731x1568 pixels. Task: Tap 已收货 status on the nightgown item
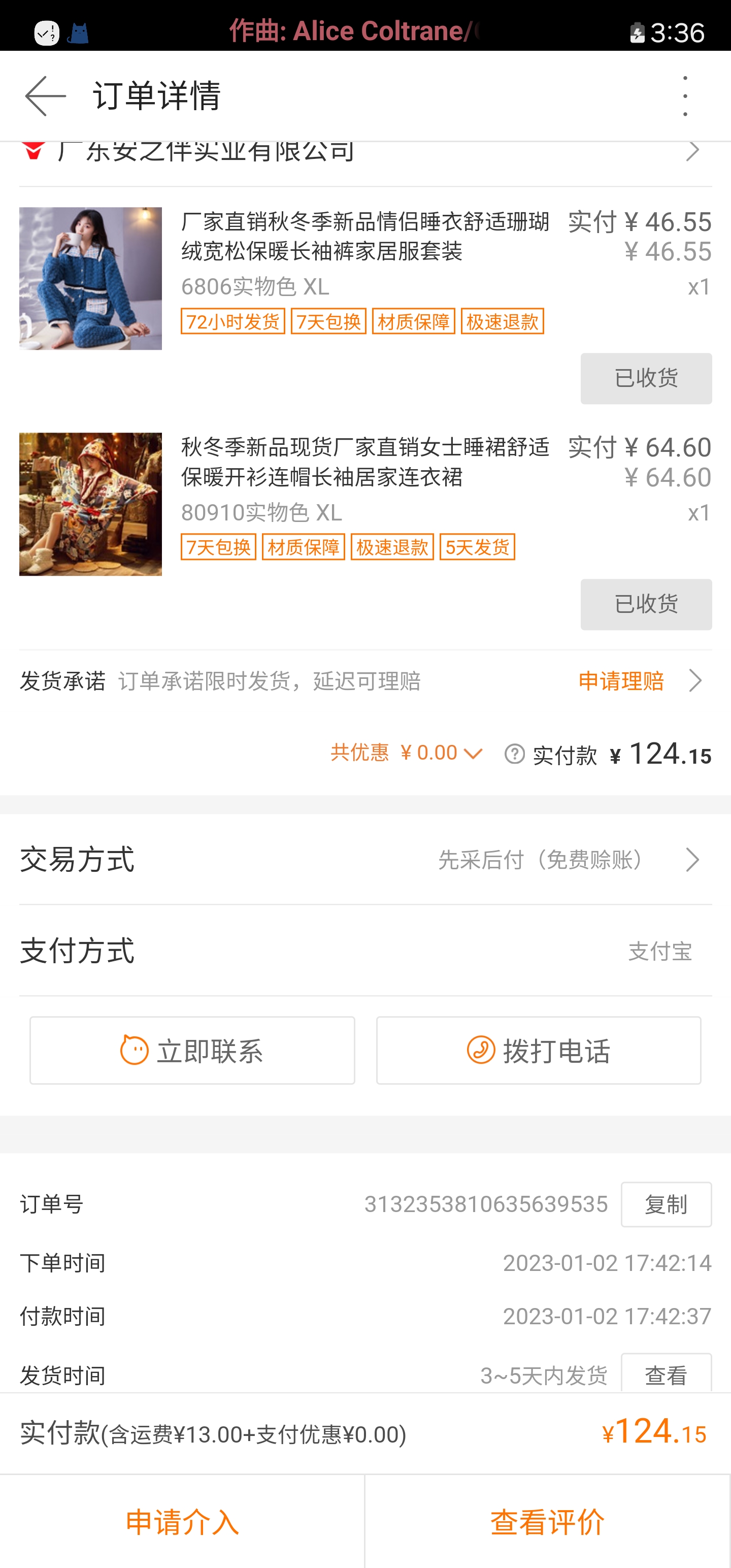click(645, 604)
